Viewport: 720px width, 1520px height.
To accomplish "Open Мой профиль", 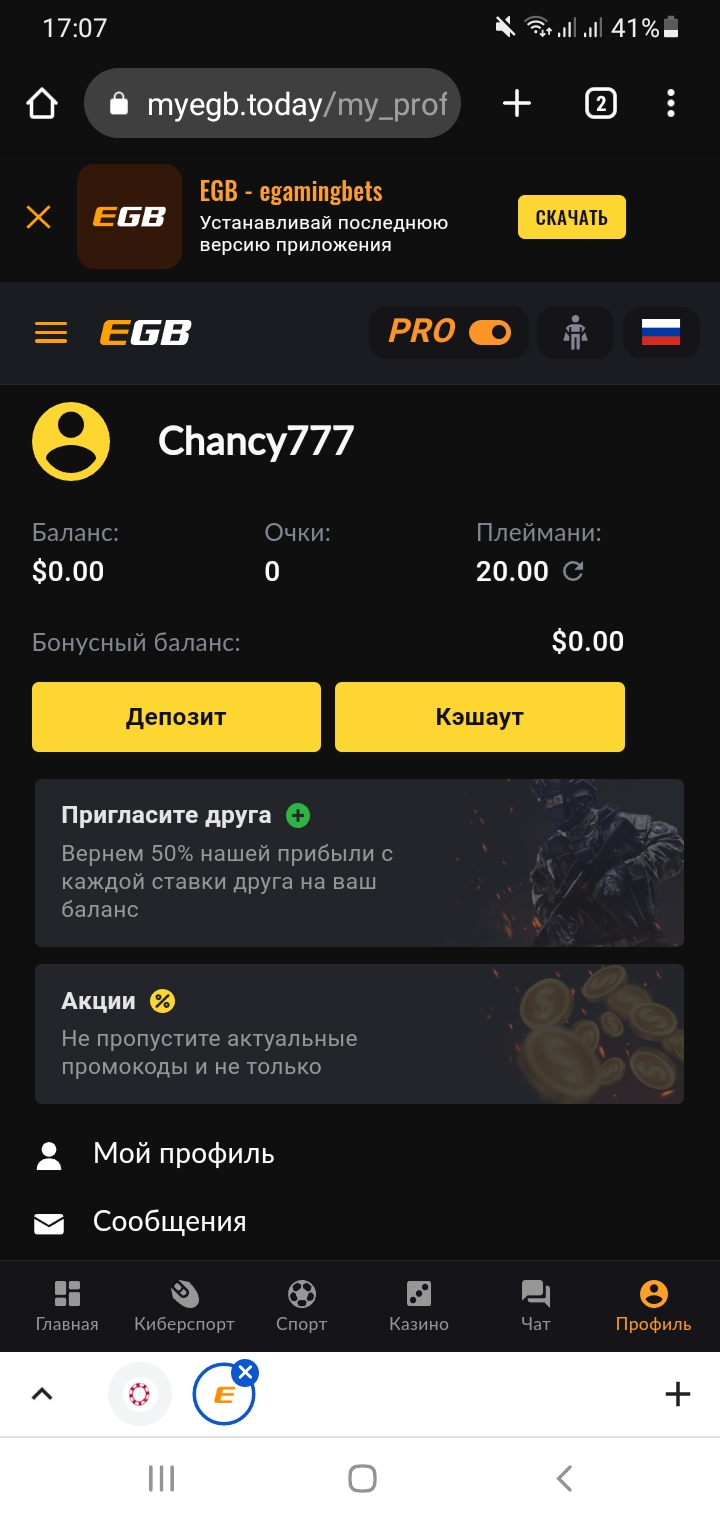I will (x=184, y=1154).
